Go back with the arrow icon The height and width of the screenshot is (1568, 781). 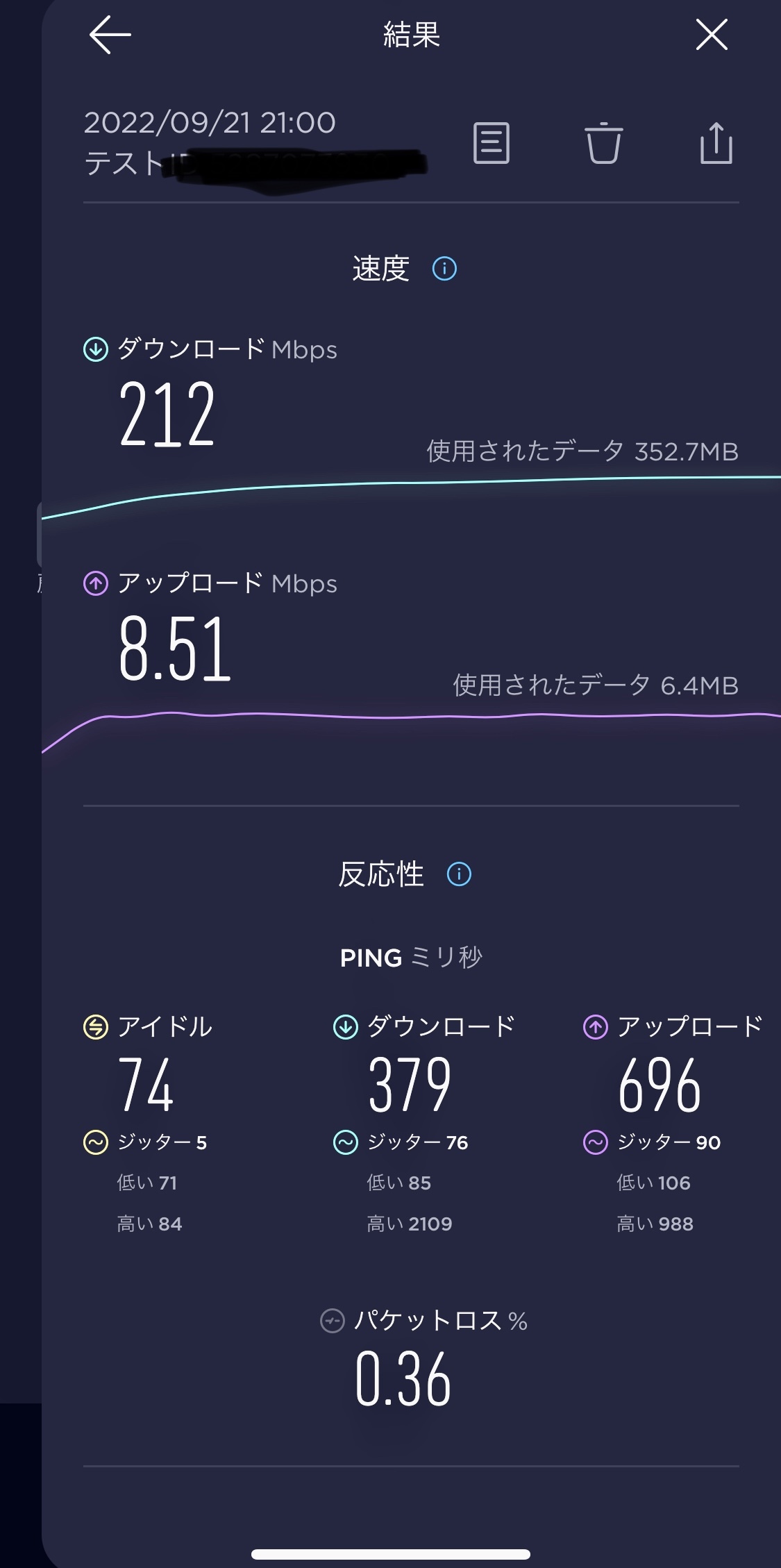pos(110,35)
